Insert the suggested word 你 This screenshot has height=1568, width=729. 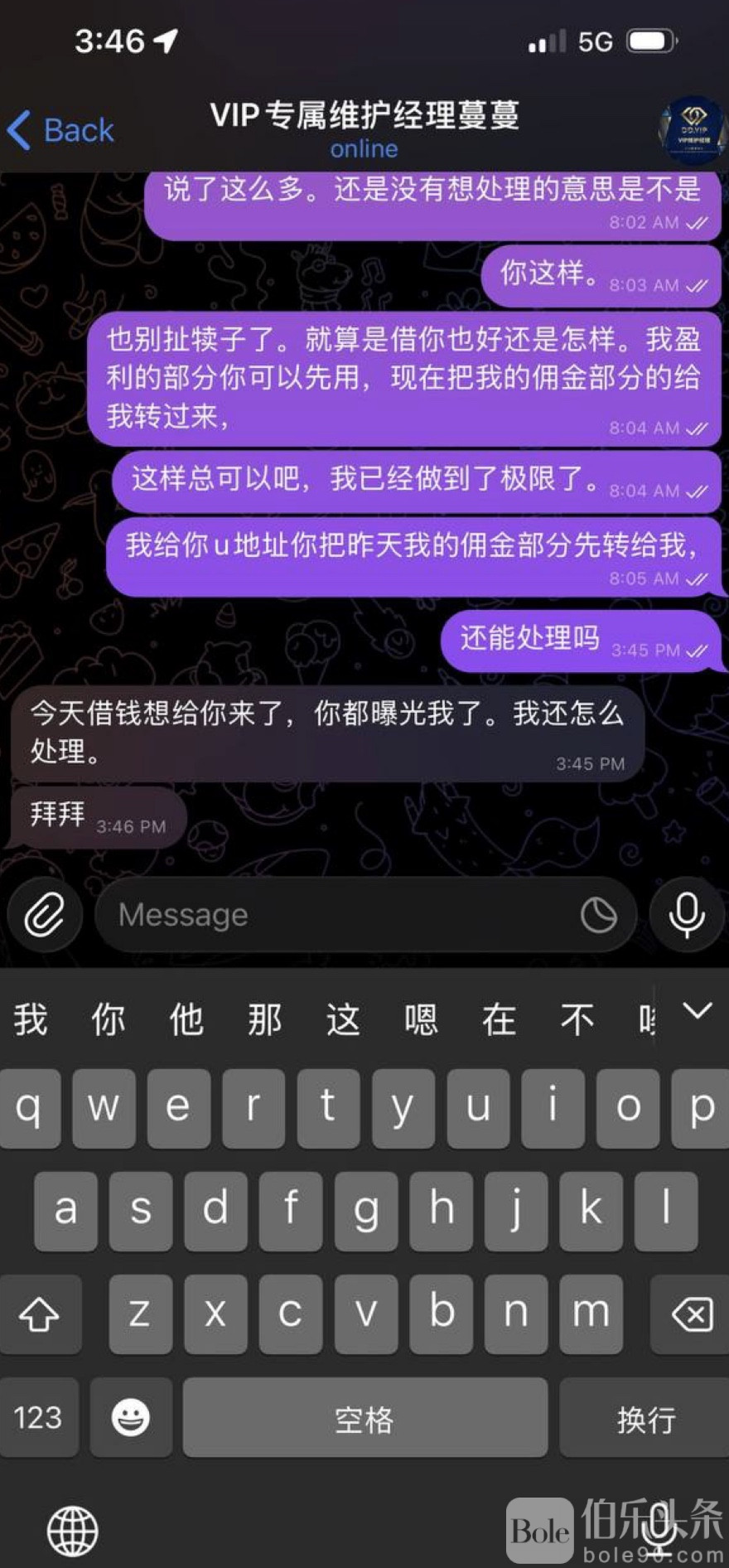pos(109,1019)
